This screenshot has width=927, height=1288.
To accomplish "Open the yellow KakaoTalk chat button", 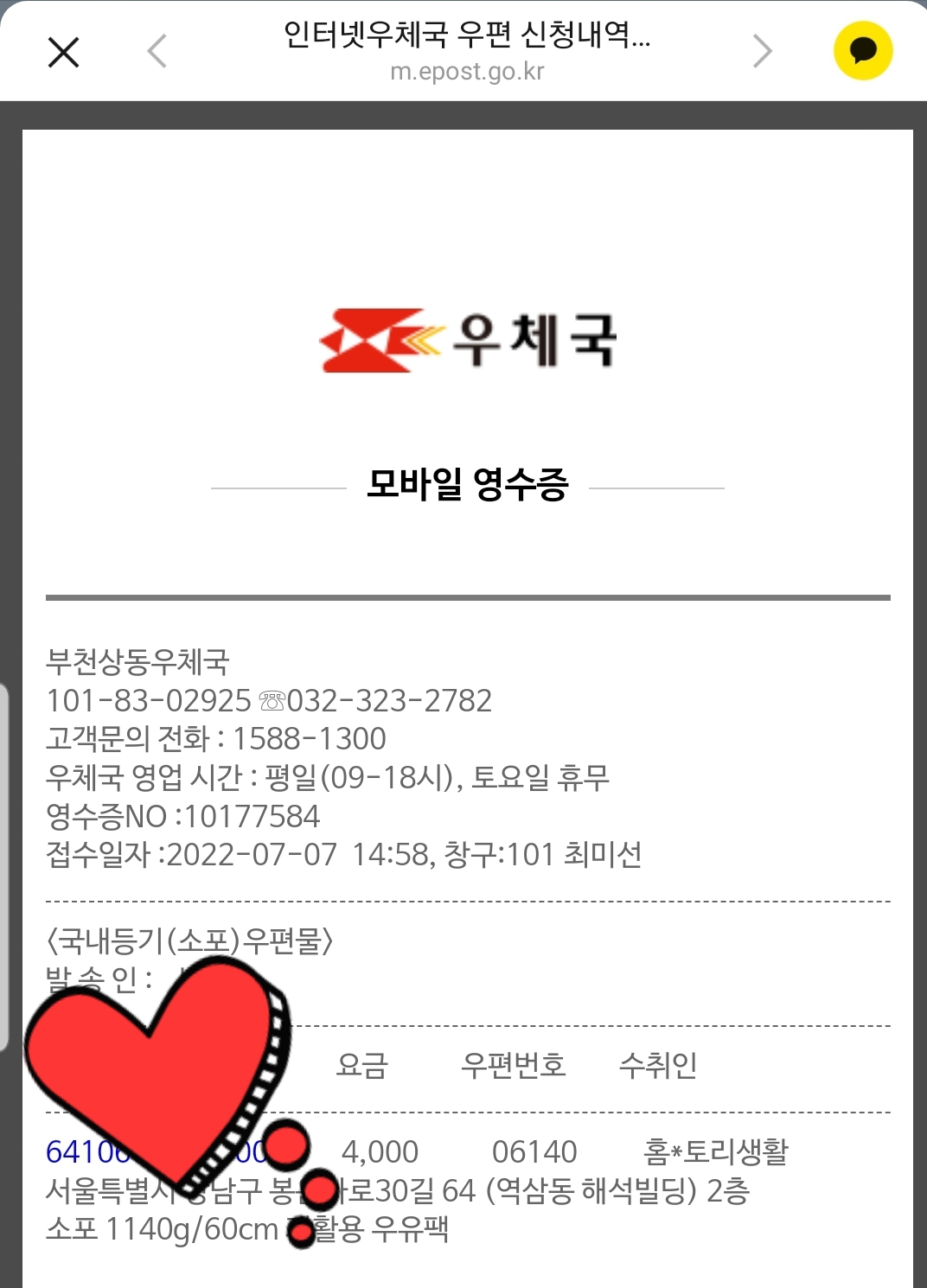I will point(862,51).
